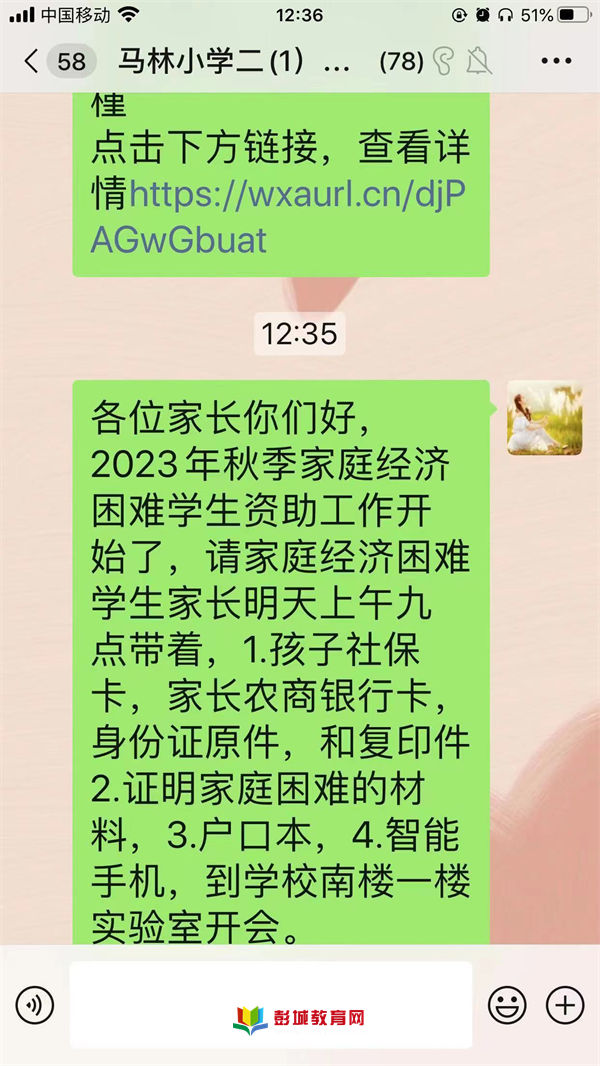Switch to voice message input
This screenshot has height=1066, width=600.
35,1004
